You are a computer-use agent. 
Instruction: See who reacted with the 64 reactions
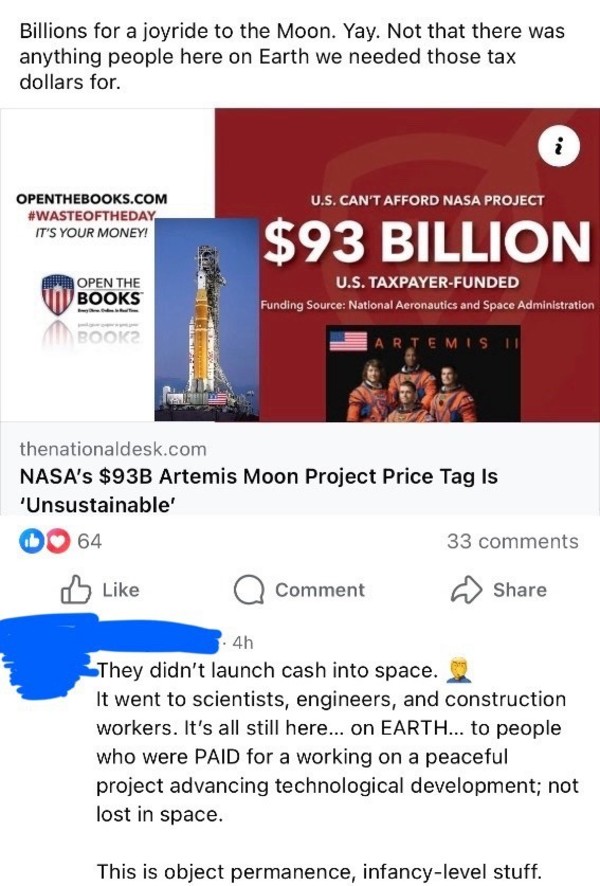click(62, 541)
